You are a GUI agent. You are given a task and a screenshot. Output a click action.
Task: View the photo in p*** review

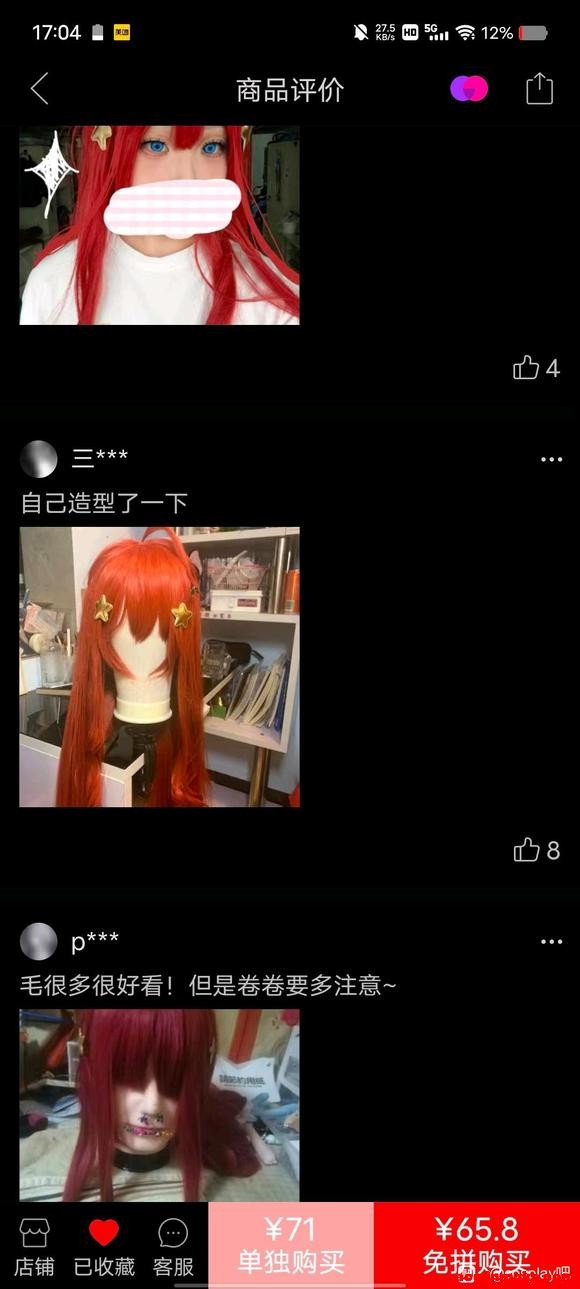coord(159,1105)
